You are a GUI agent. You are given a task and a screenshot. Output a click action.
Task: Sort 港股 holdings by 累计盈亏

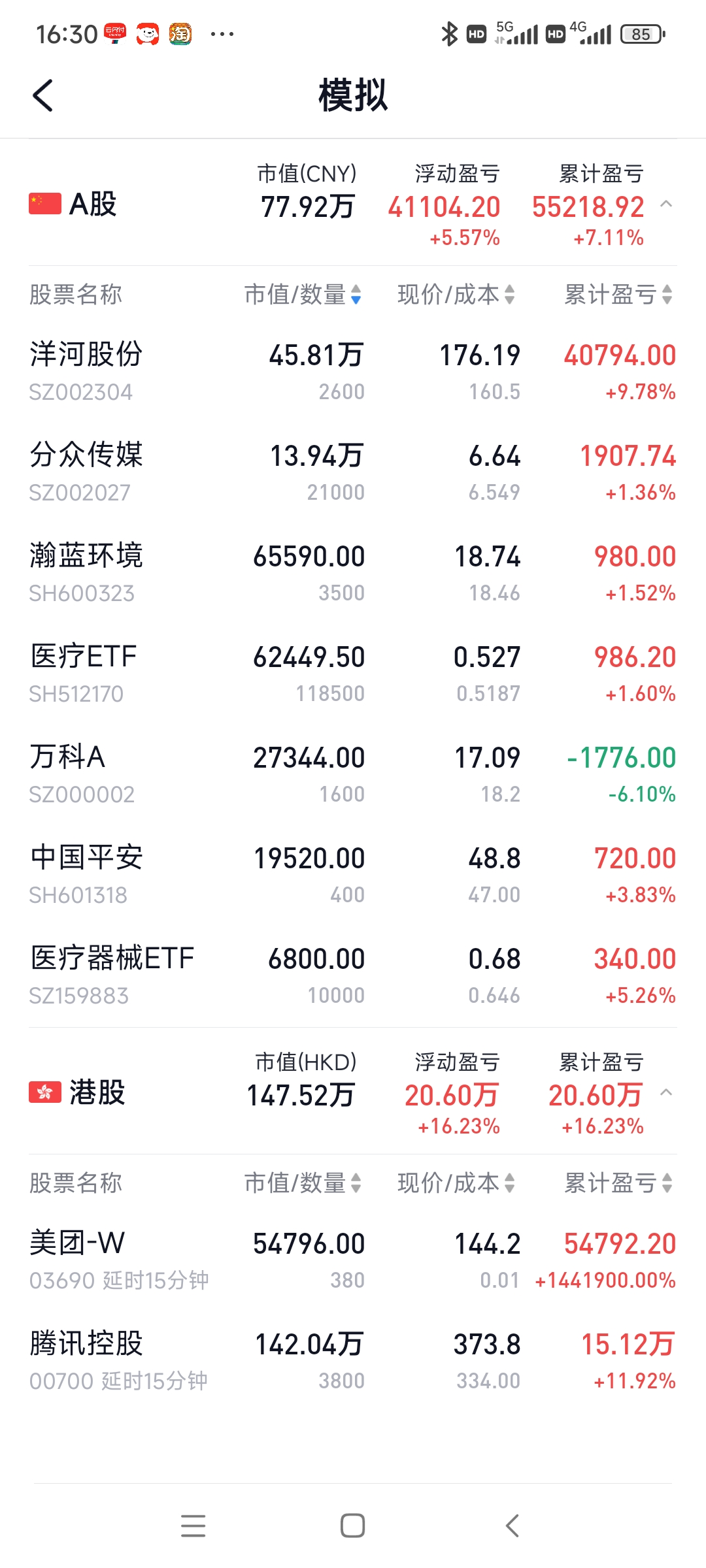[618, 1183]
